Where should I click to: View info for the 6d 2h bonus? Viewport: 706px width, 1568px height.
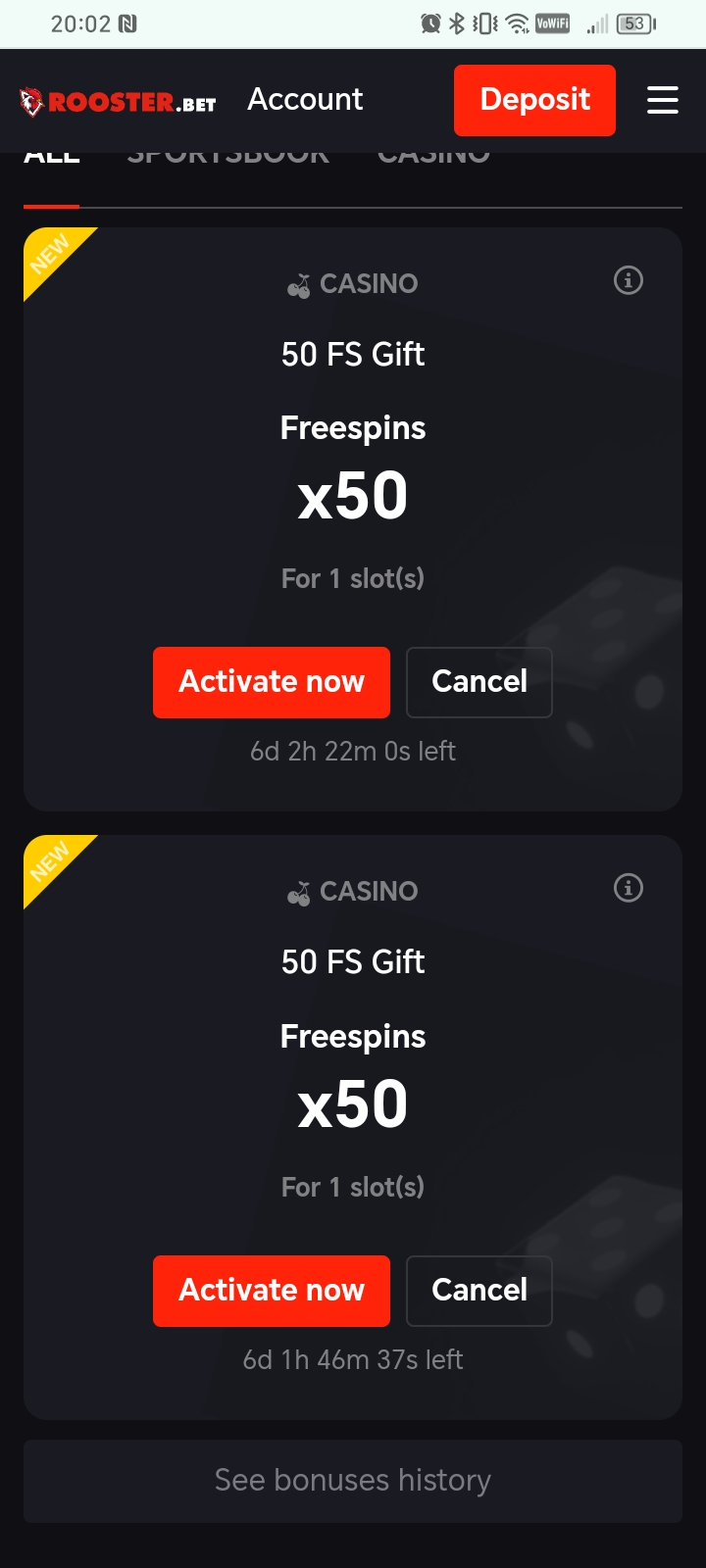pos(629,280)
